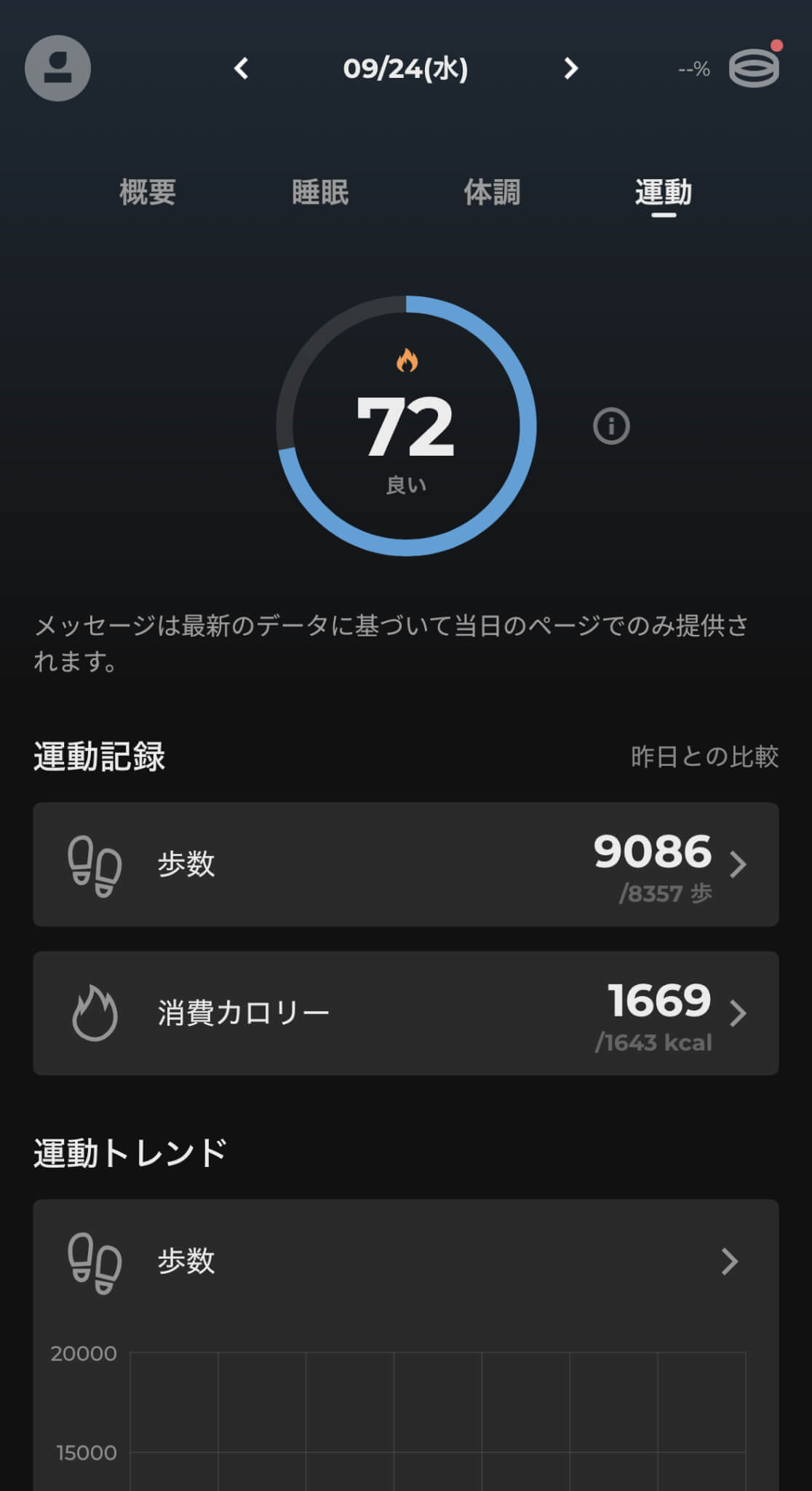
Task: Tap the 09/24(水) date selector
Action: click(405, 68)
